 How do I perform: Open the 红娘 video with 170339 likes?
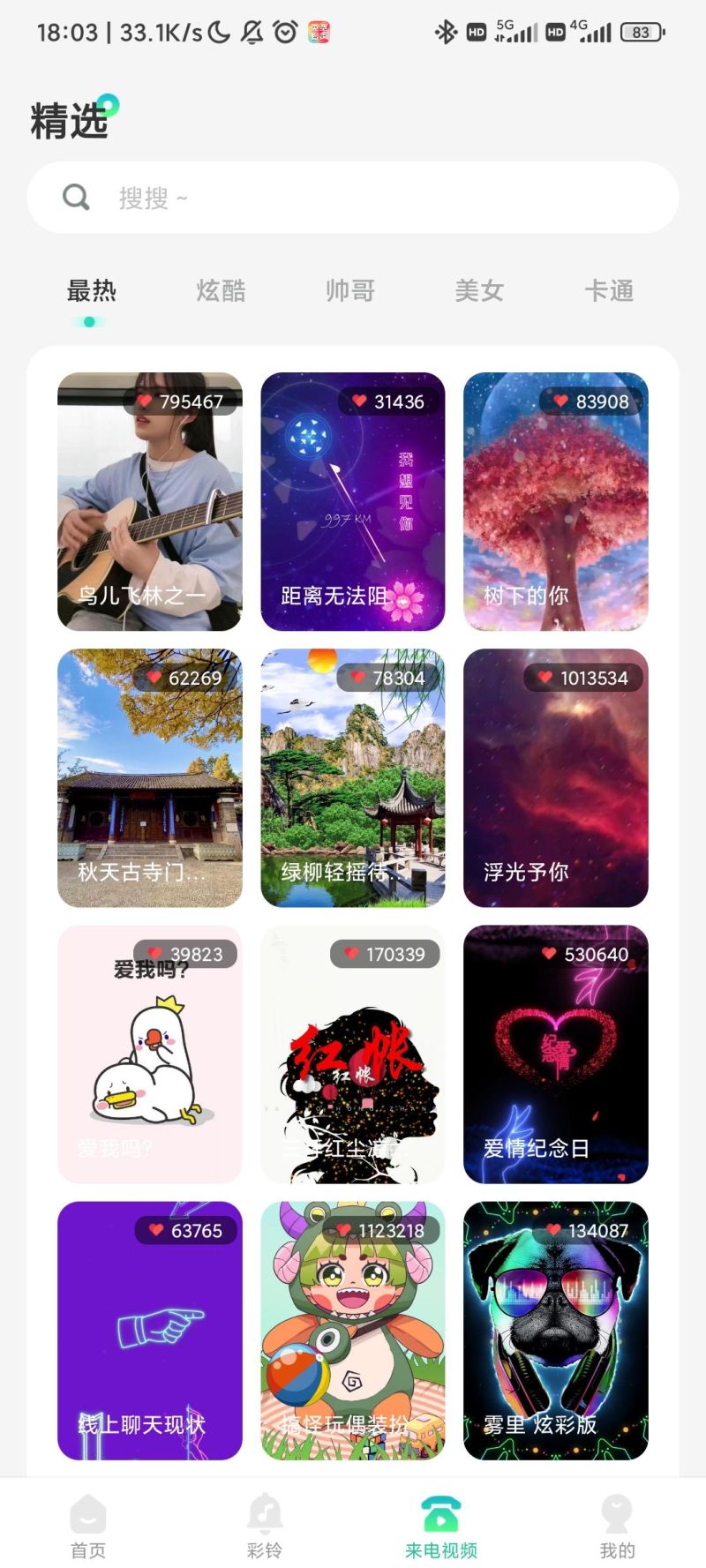pyautogui.click(x=353, y=1054)
